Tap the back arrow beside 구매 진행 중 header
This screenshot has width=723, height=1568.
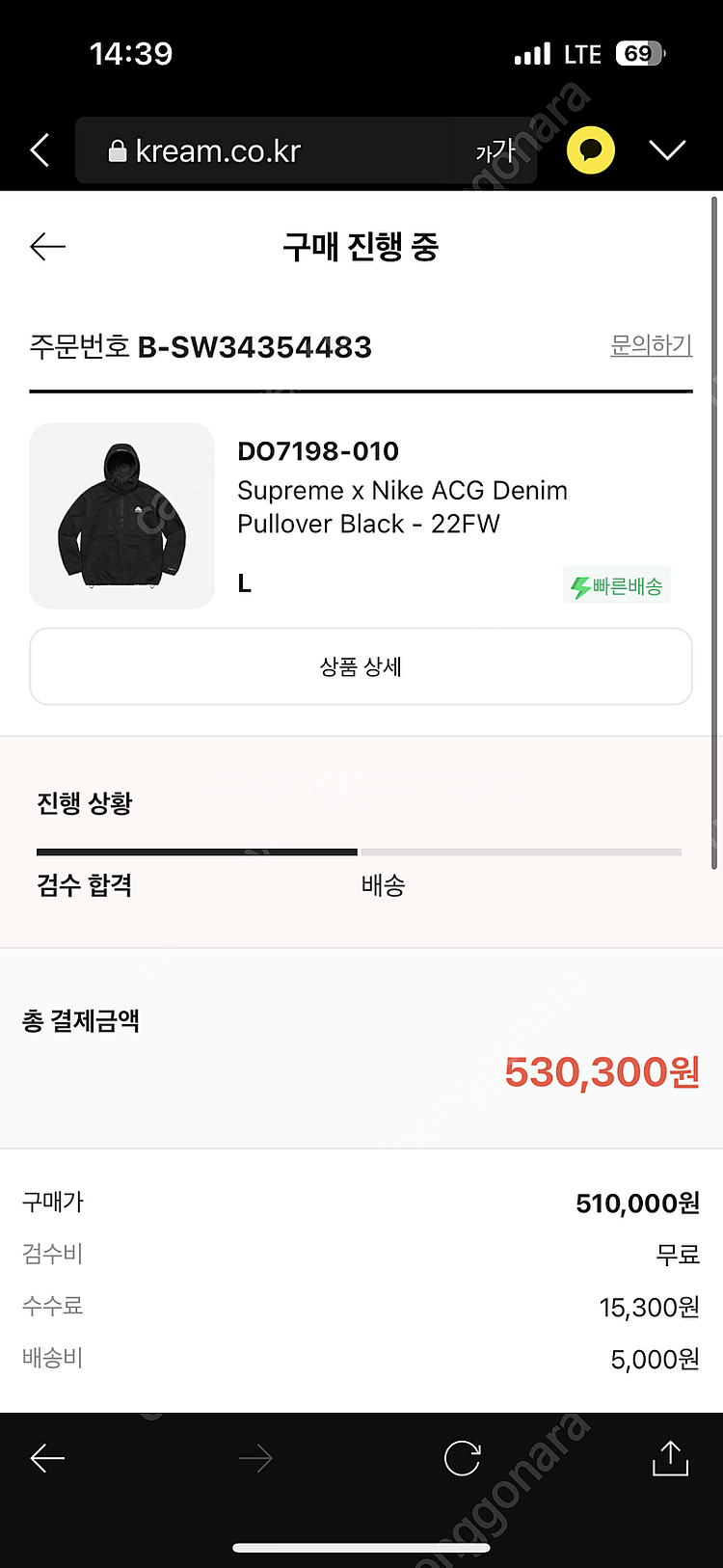click(x=47, y=247)
